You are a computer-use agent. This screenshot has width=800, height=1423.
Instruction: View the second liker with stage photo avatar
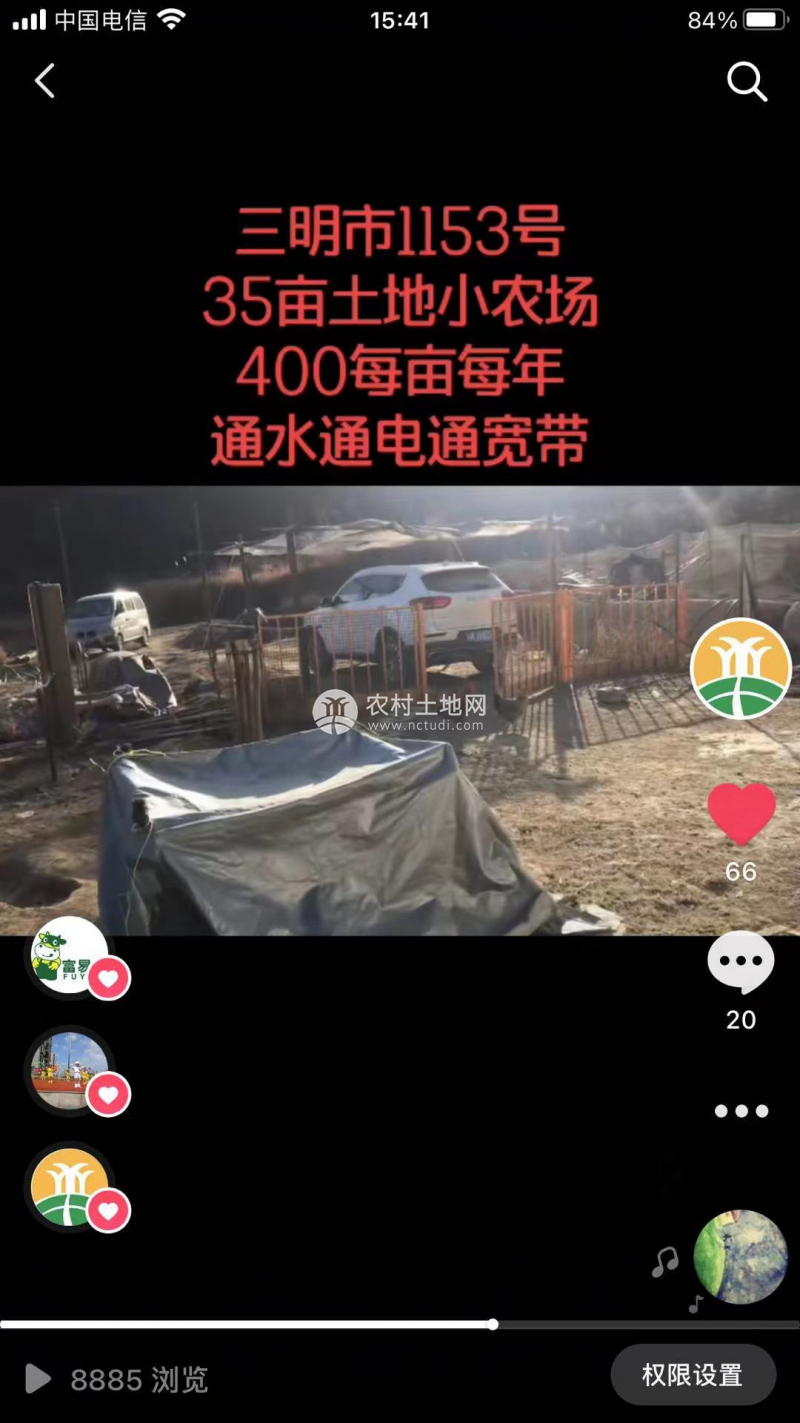point(69,1070)
